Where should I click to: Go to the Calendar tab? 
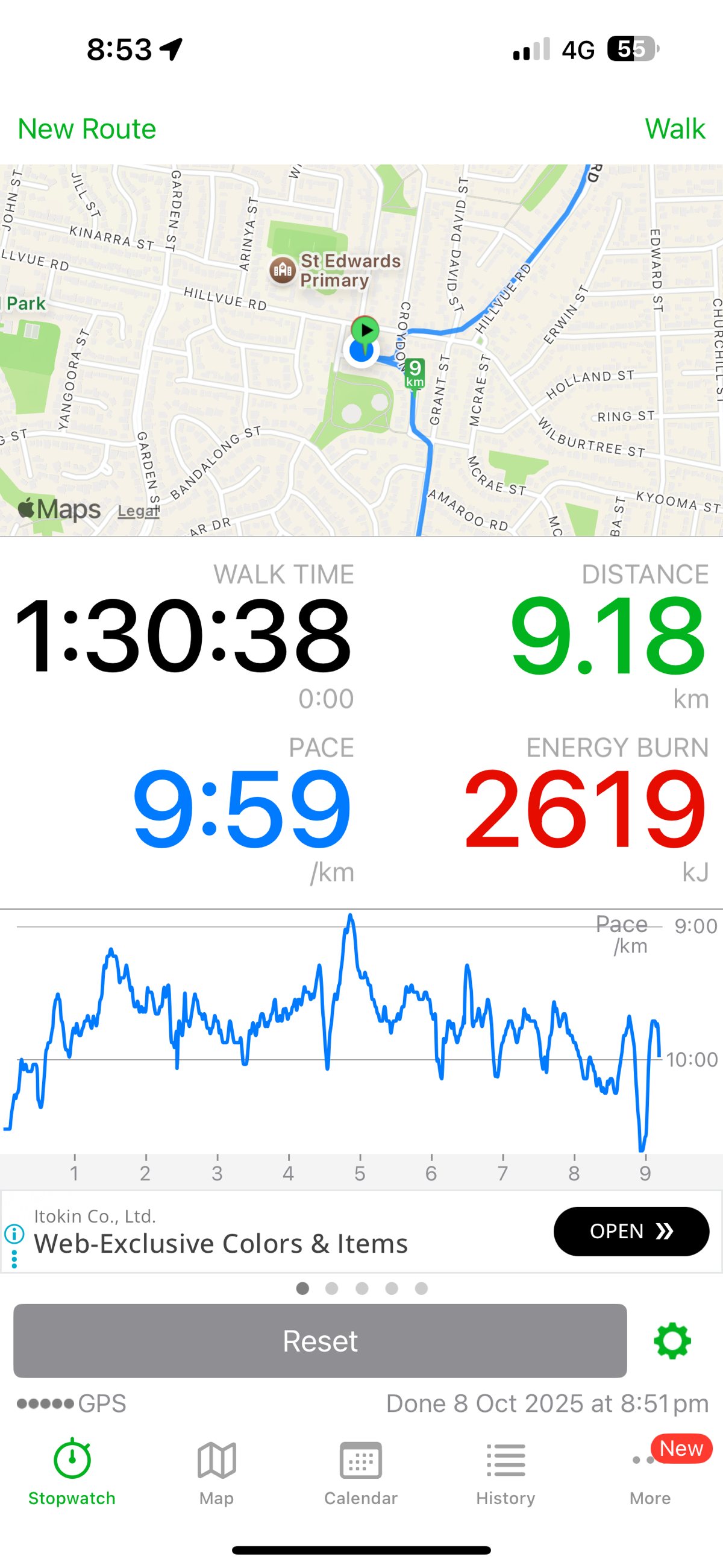click(361, 1472)
